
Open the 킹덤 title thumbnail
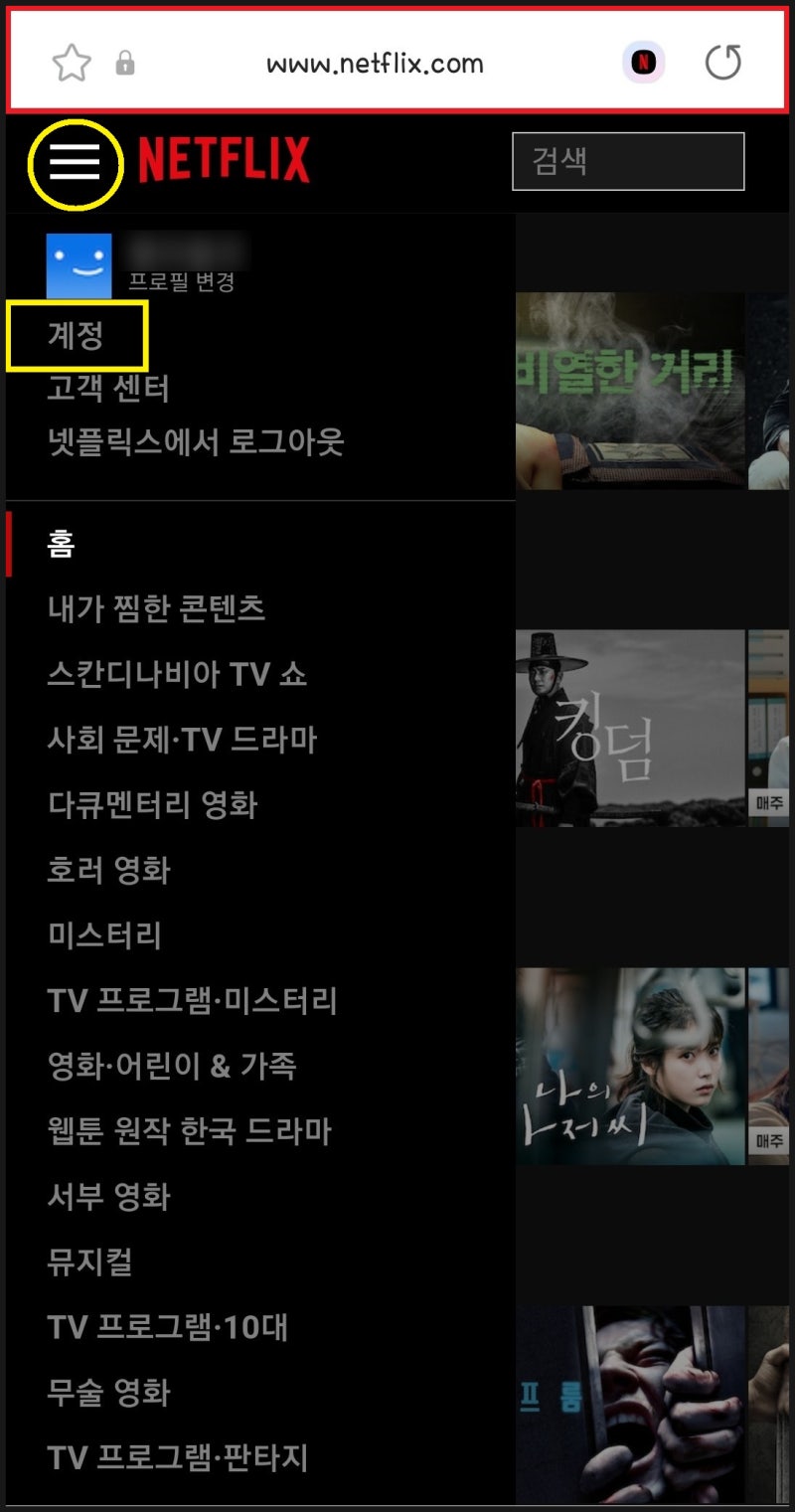pyautogui.click(x=630, y=728)
